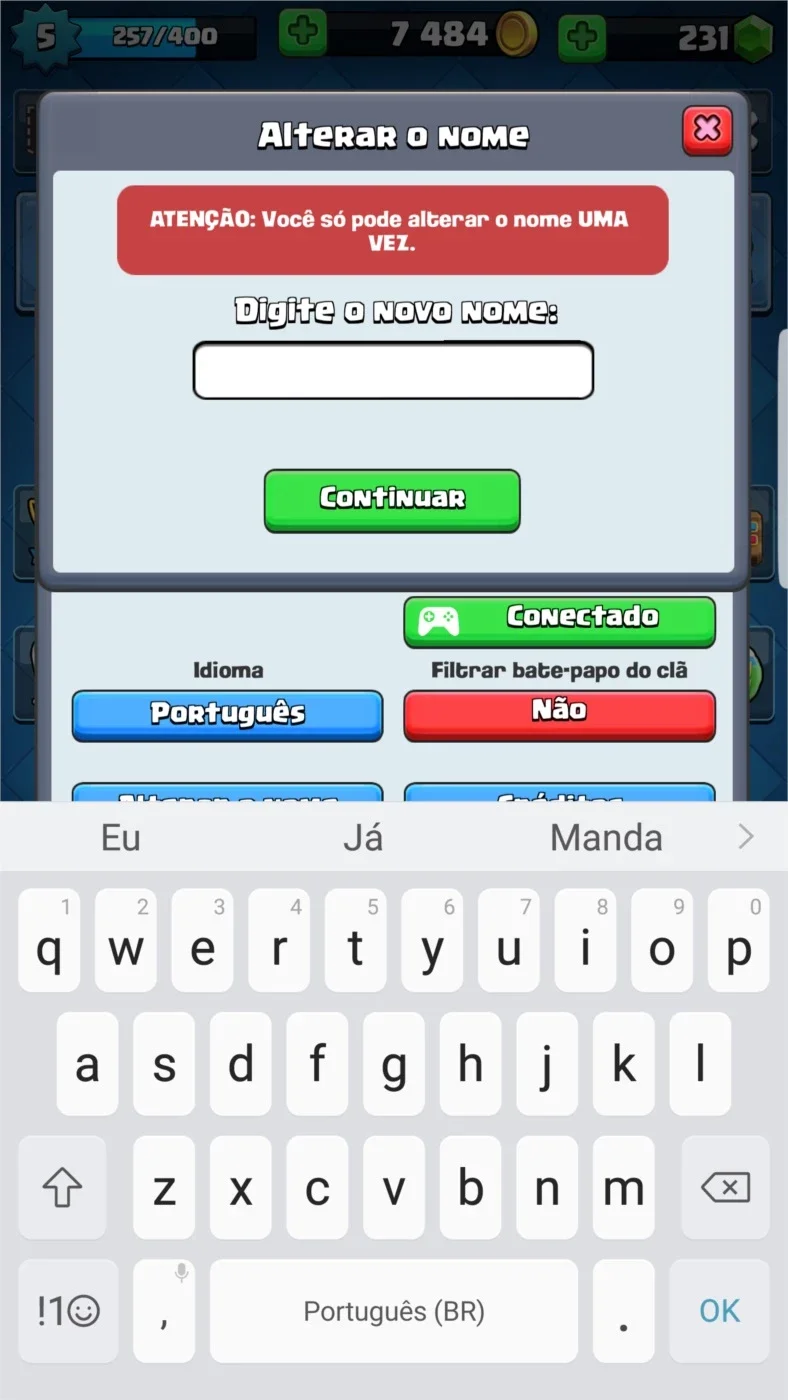Confirm with the Continuar button
This screenshot has height=1400, width=788.
392,499
